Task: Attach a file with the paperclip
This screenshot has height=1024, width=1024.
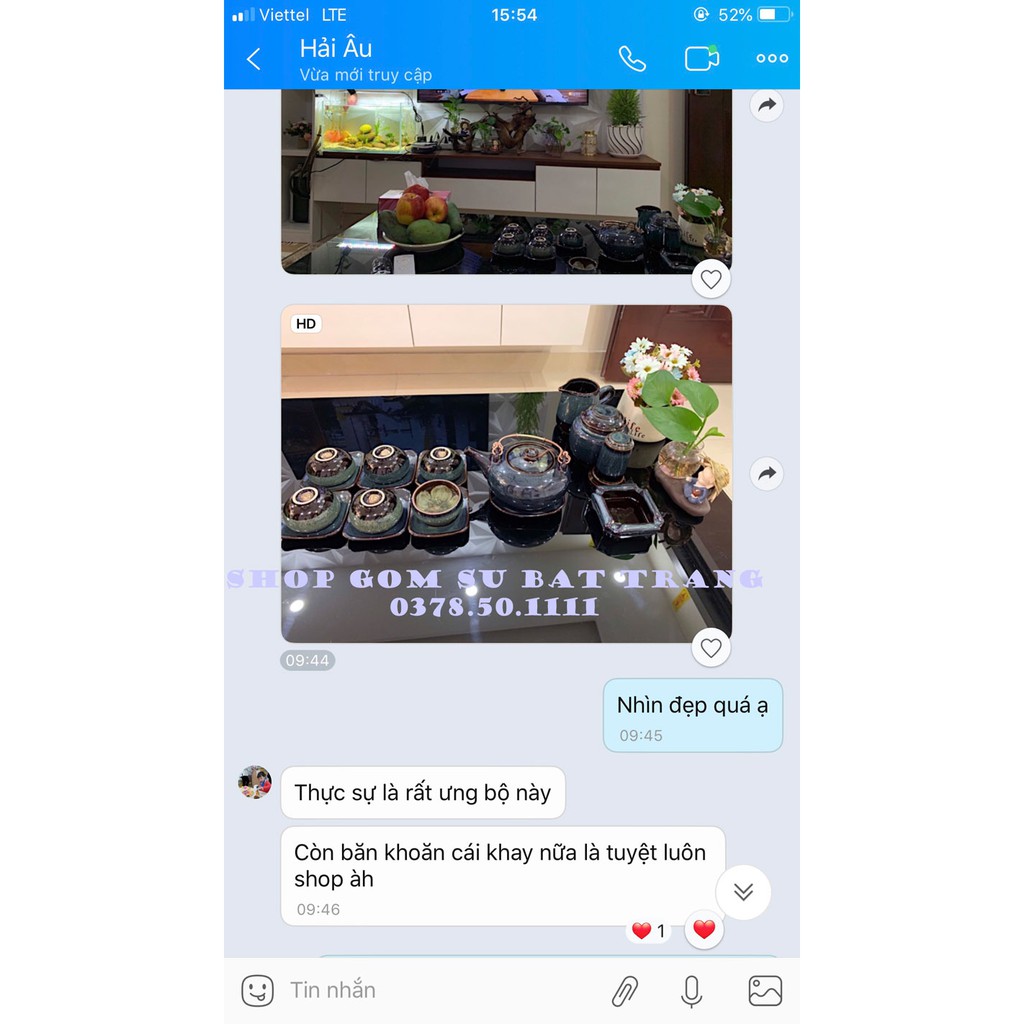Action: [625, 991]
